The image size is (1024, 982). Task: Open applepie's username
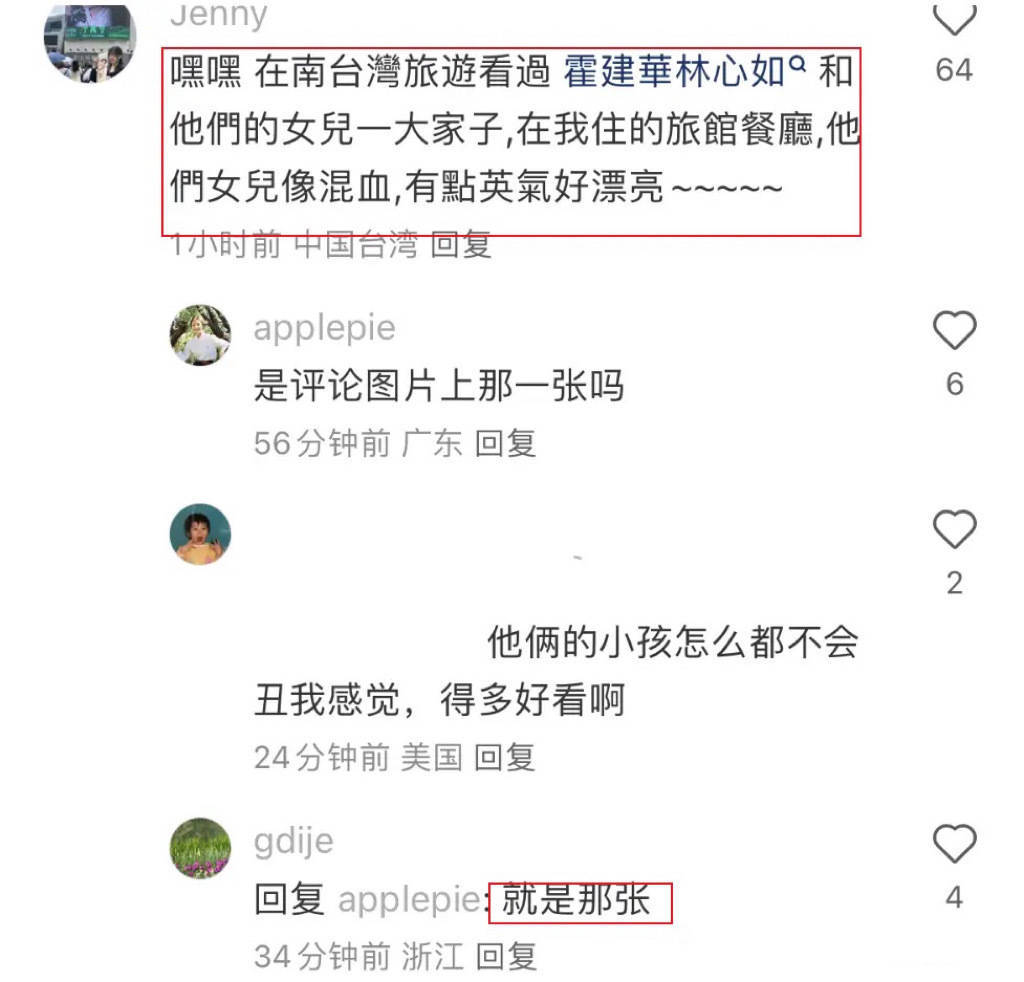pos(324,328)
